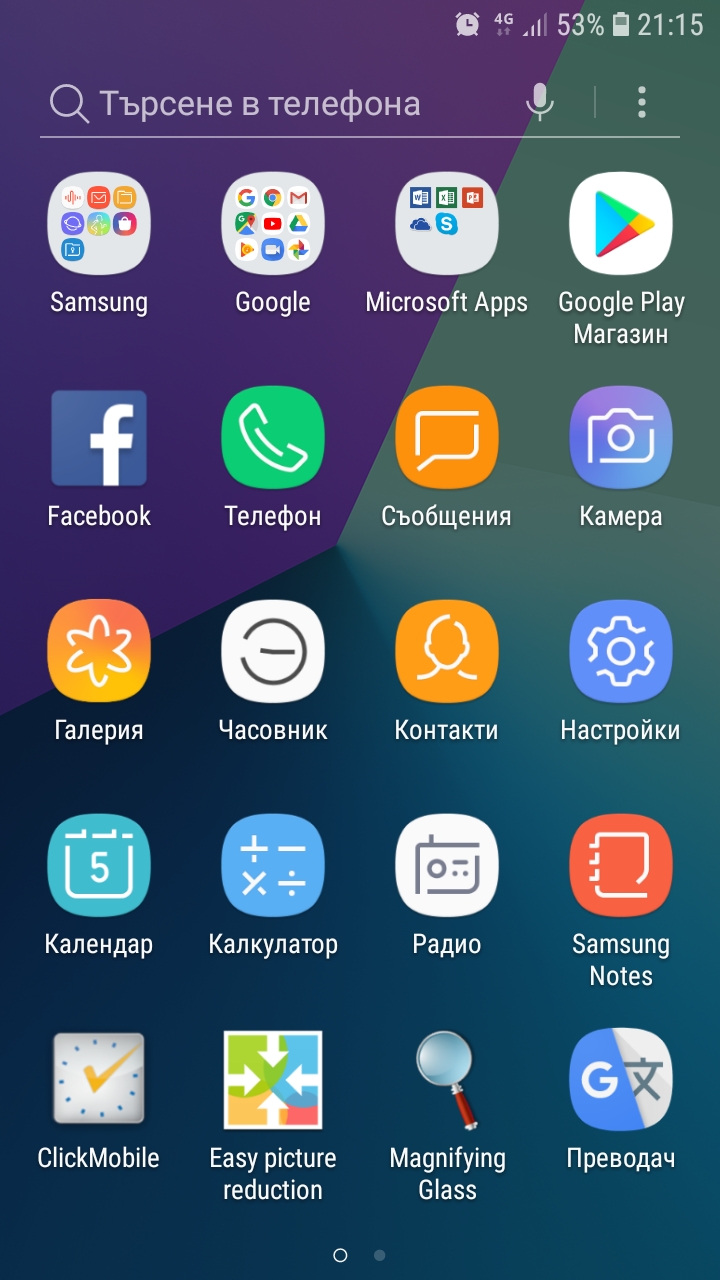Open the Контакти app
Image resolution: width=720 pixels, height=1280 pixels.
[447, 652]
